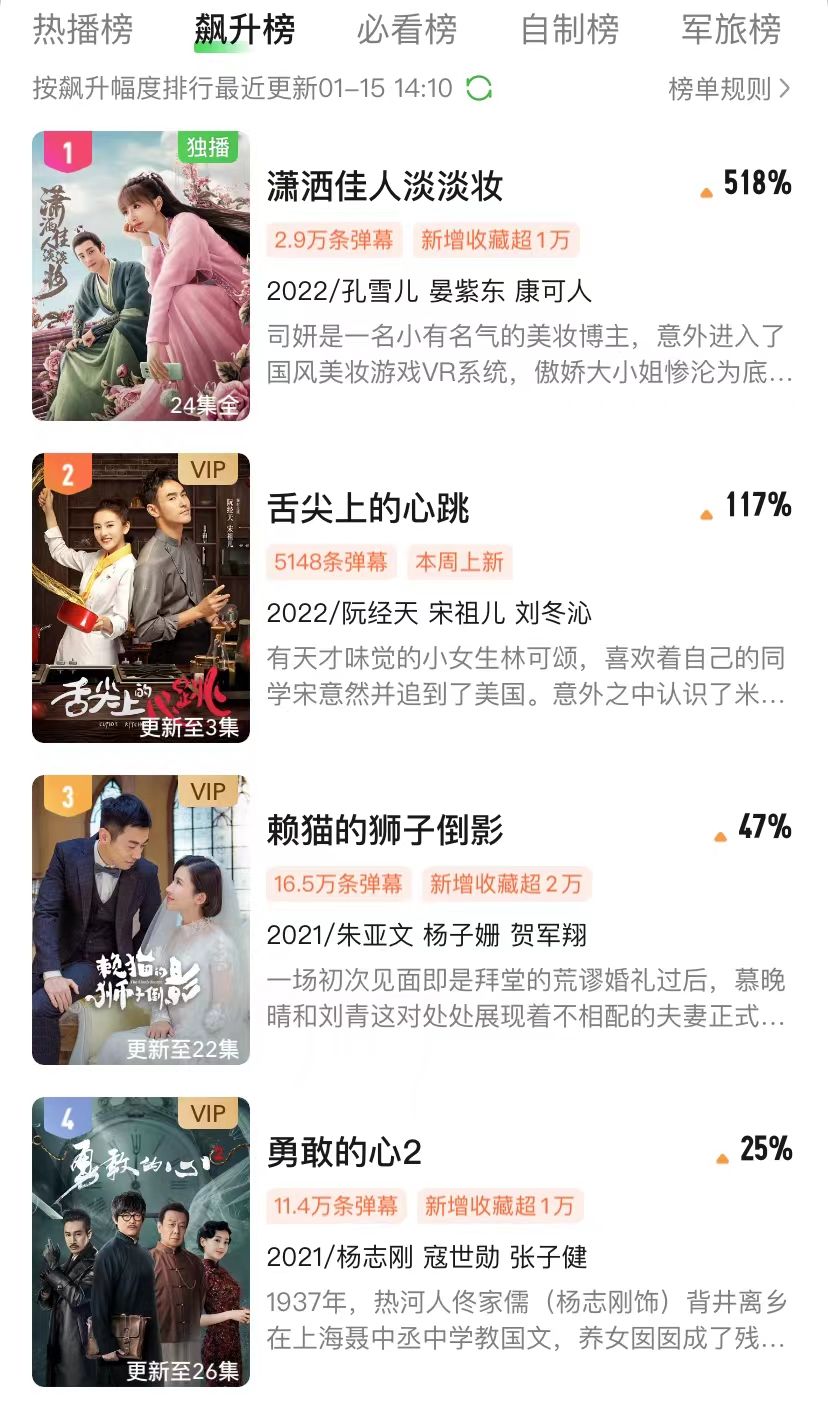This screenshot has height=1402, width=828.
Task: Click the VIP badge on 勇敢的心2
Action: point(210,1114)
